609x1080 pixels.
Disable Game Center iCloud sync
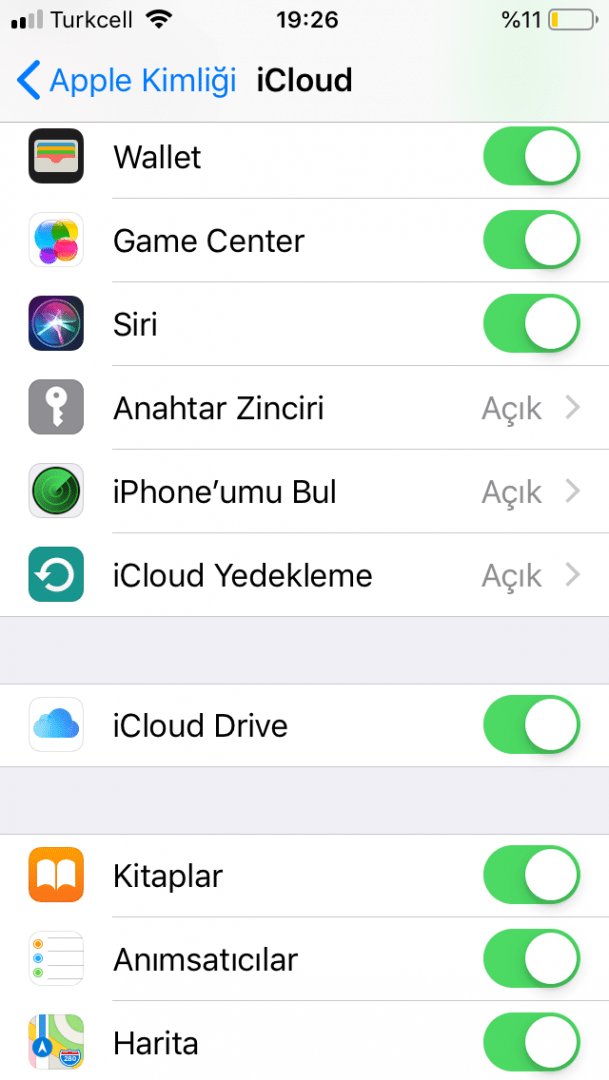coord(531,241)
